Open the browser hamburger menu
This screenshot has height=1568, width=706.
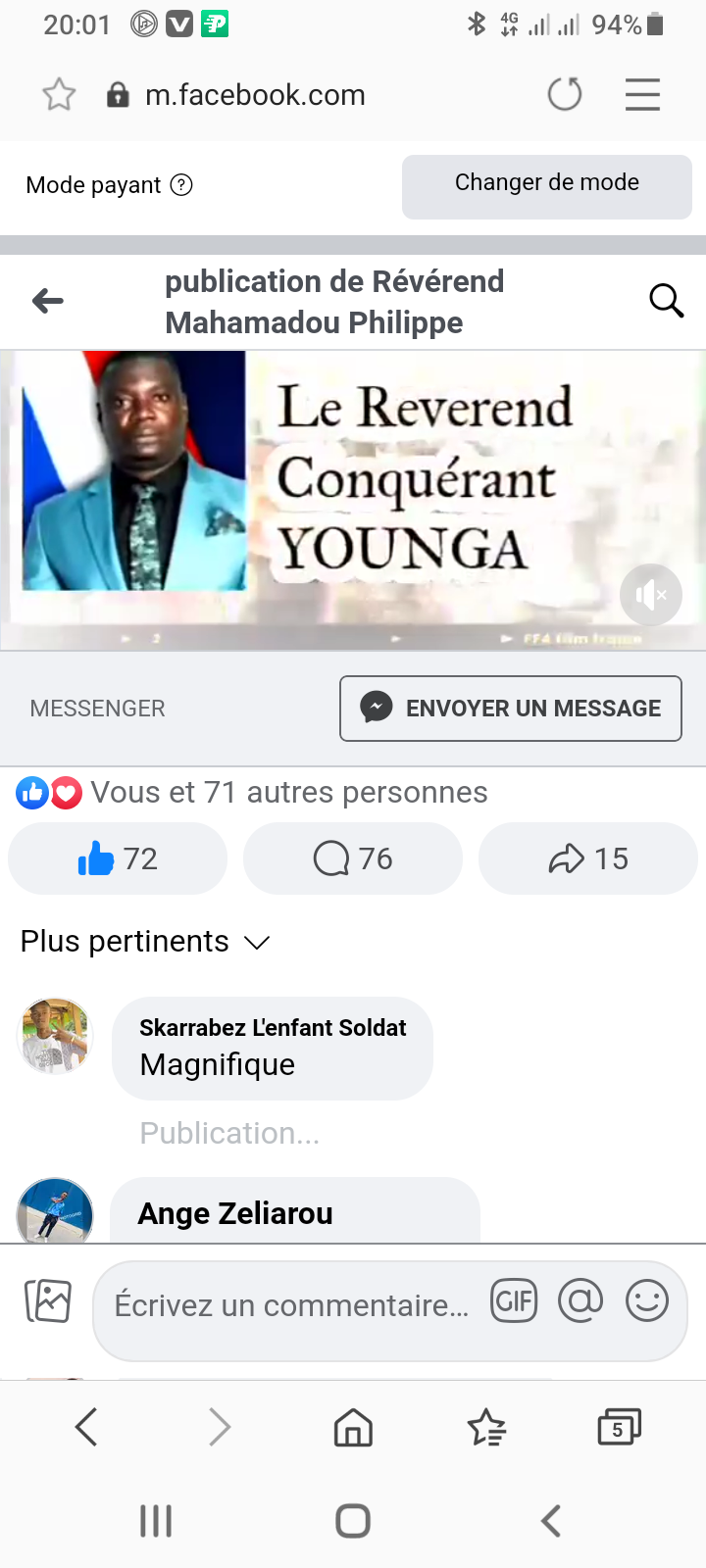tap(642, 95)
